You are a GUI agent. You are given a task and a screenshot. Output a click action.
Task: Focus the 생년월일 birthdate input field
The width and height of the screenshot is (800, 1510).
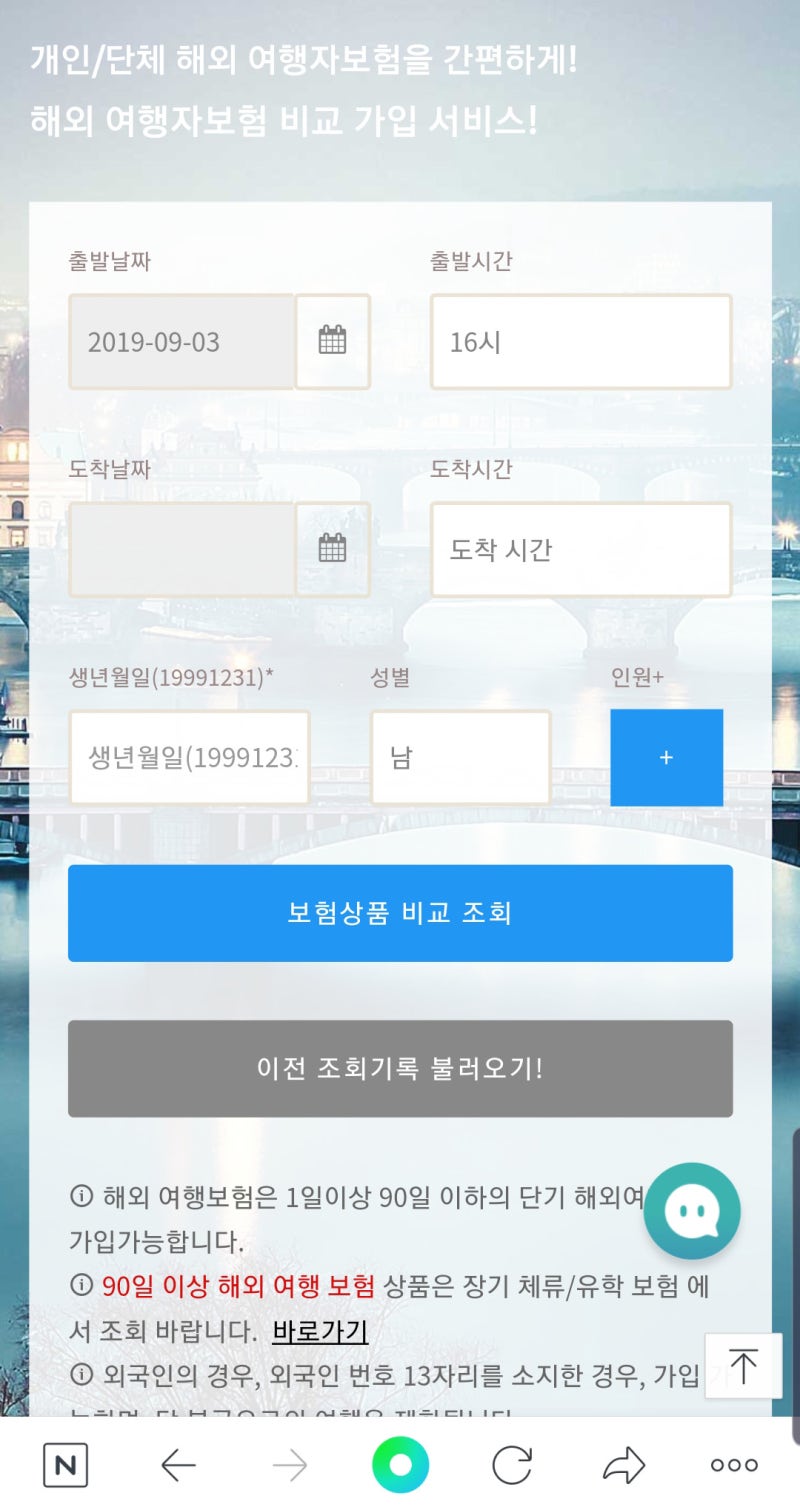point(189,757)
